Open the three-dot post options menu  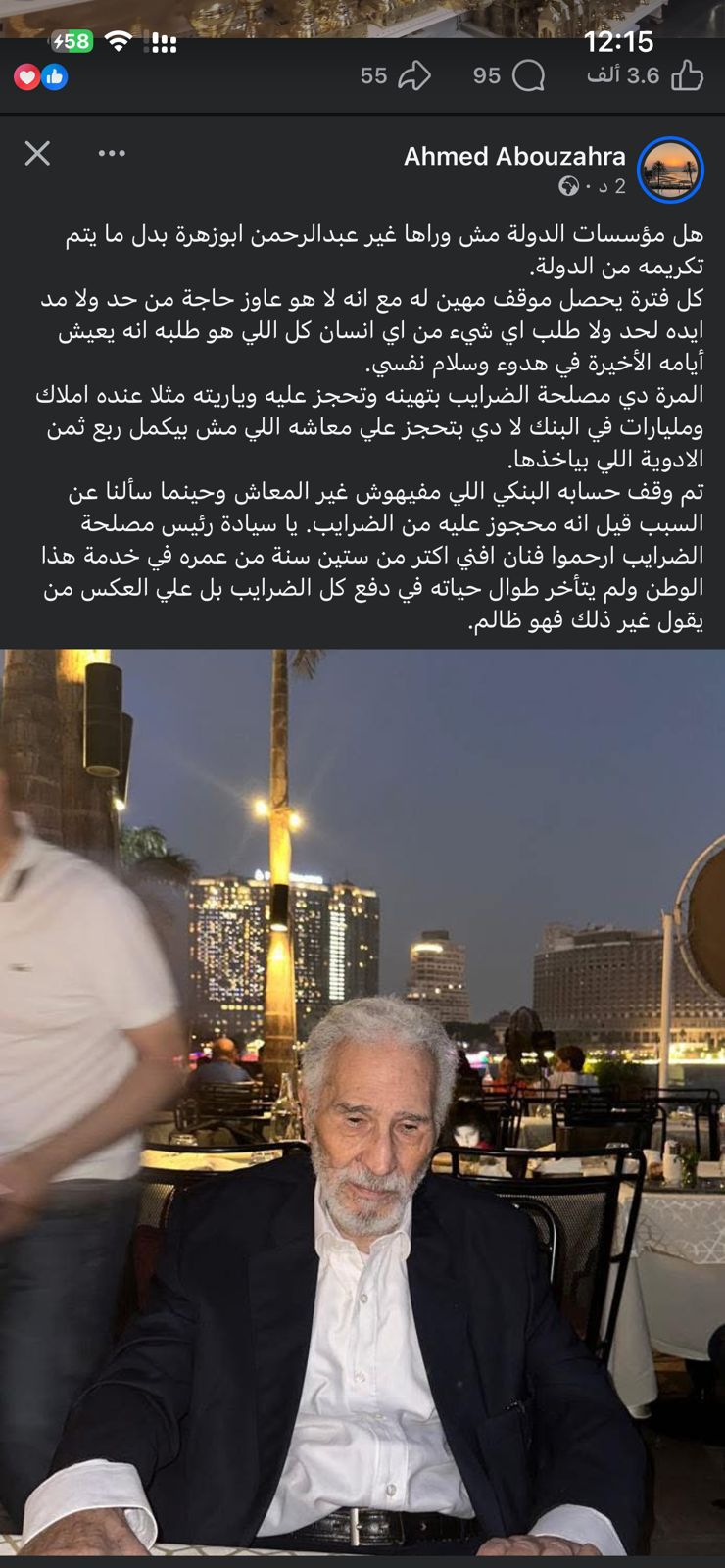[112, 153]
